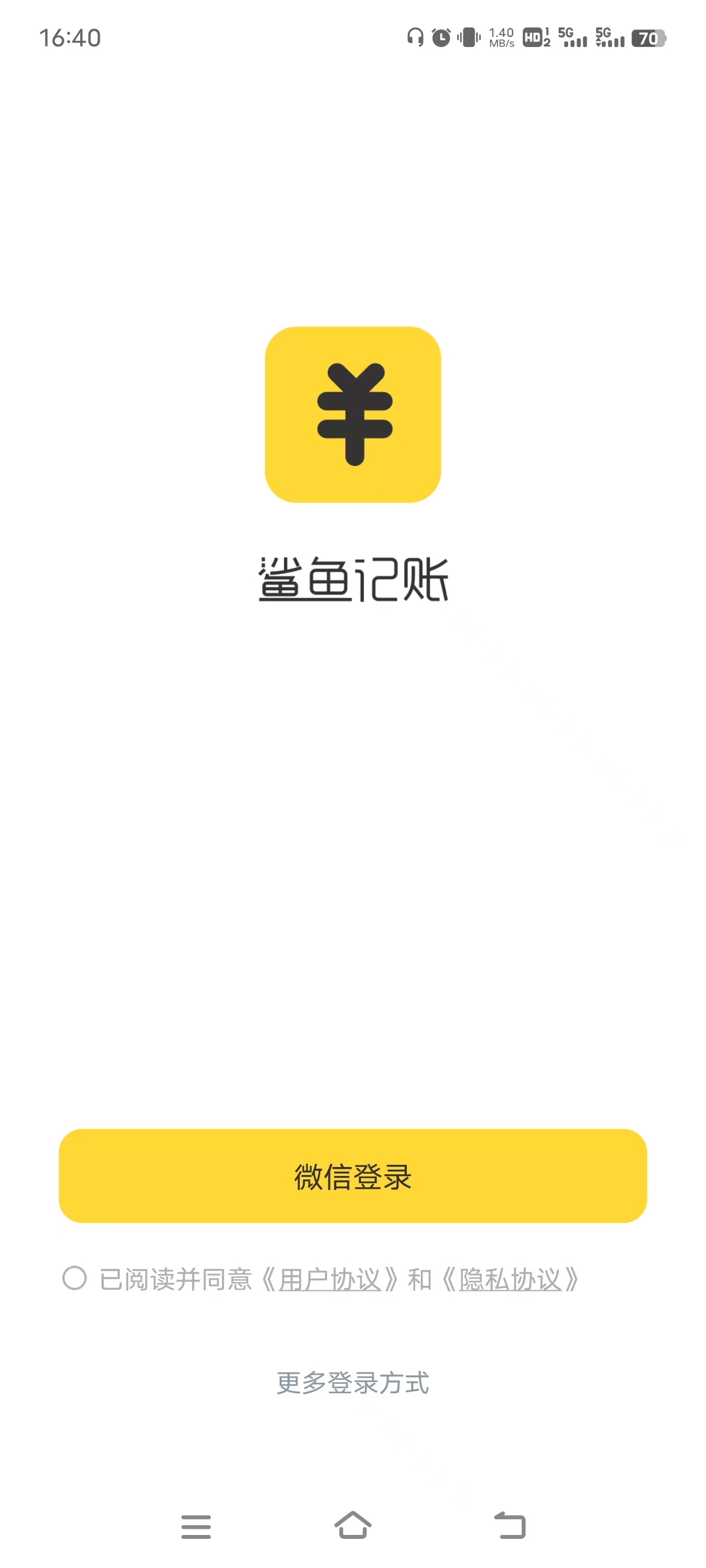The width and height of the screenshot is (706, 1568).
Task: Tap the 5G signal icon
Action: pyautogui.click(x=572, y=38)
